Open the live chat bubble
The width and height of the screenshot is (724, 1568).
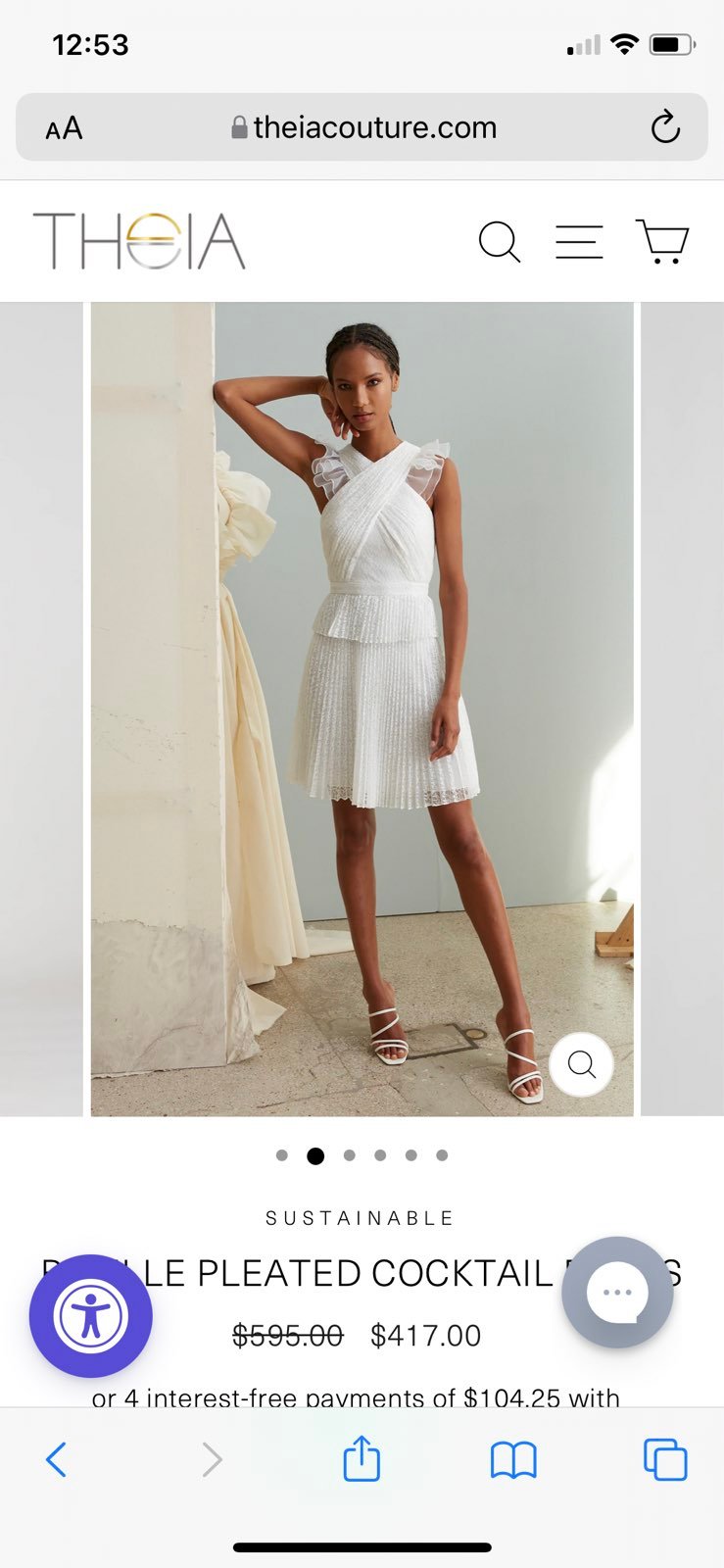tap(617, 1293)
